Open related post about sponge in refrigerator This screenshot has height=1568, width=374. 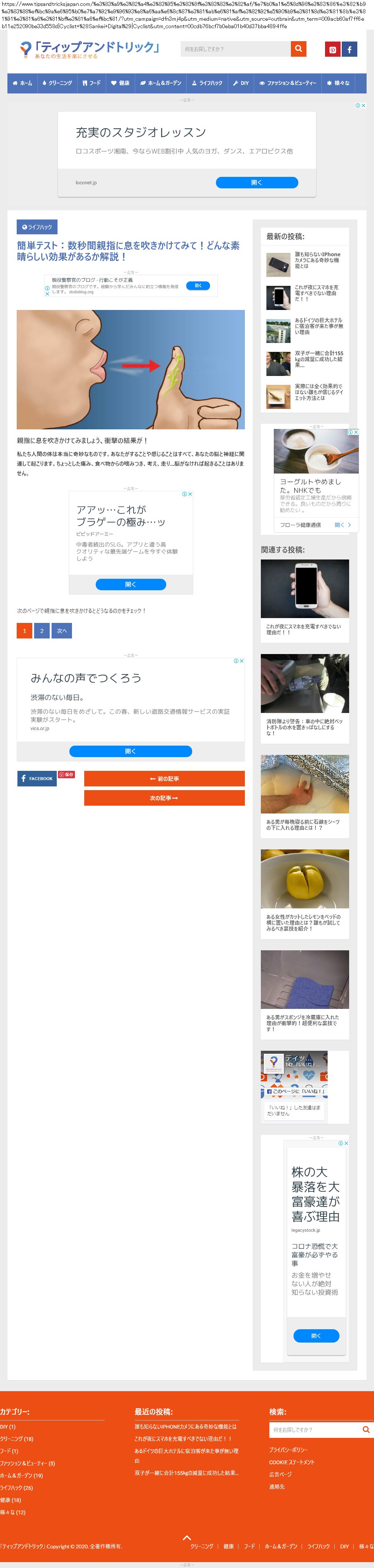tap(305, 1023)
